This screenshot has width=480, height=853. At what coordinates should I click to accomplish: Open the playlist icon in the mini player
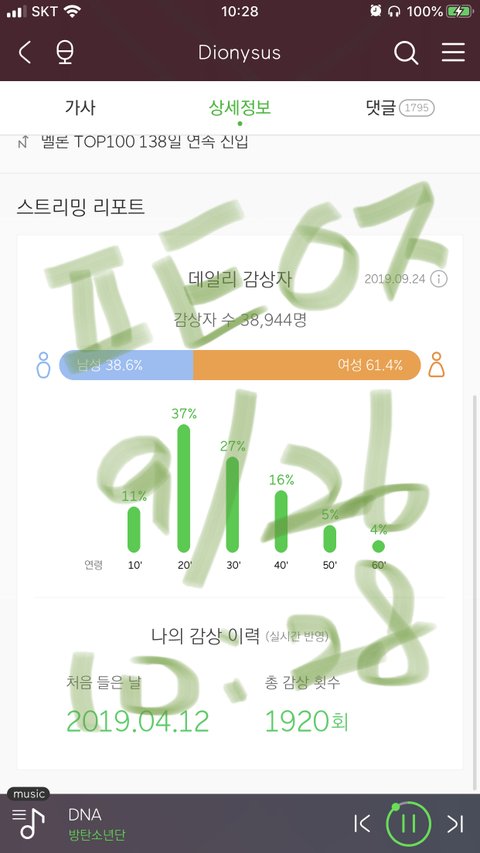coord(28,822)
